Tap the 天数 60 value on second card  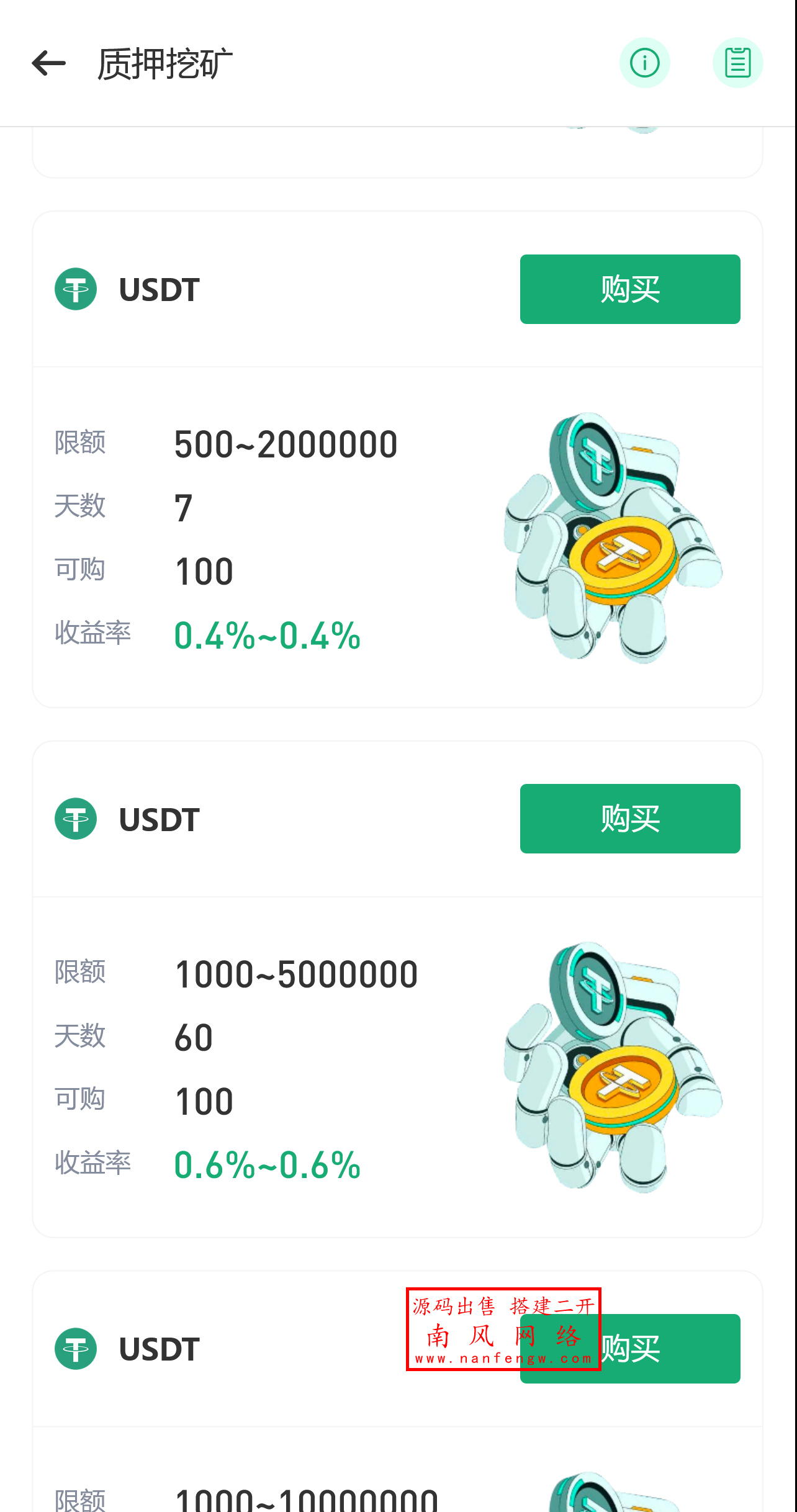pos(194,1035)
